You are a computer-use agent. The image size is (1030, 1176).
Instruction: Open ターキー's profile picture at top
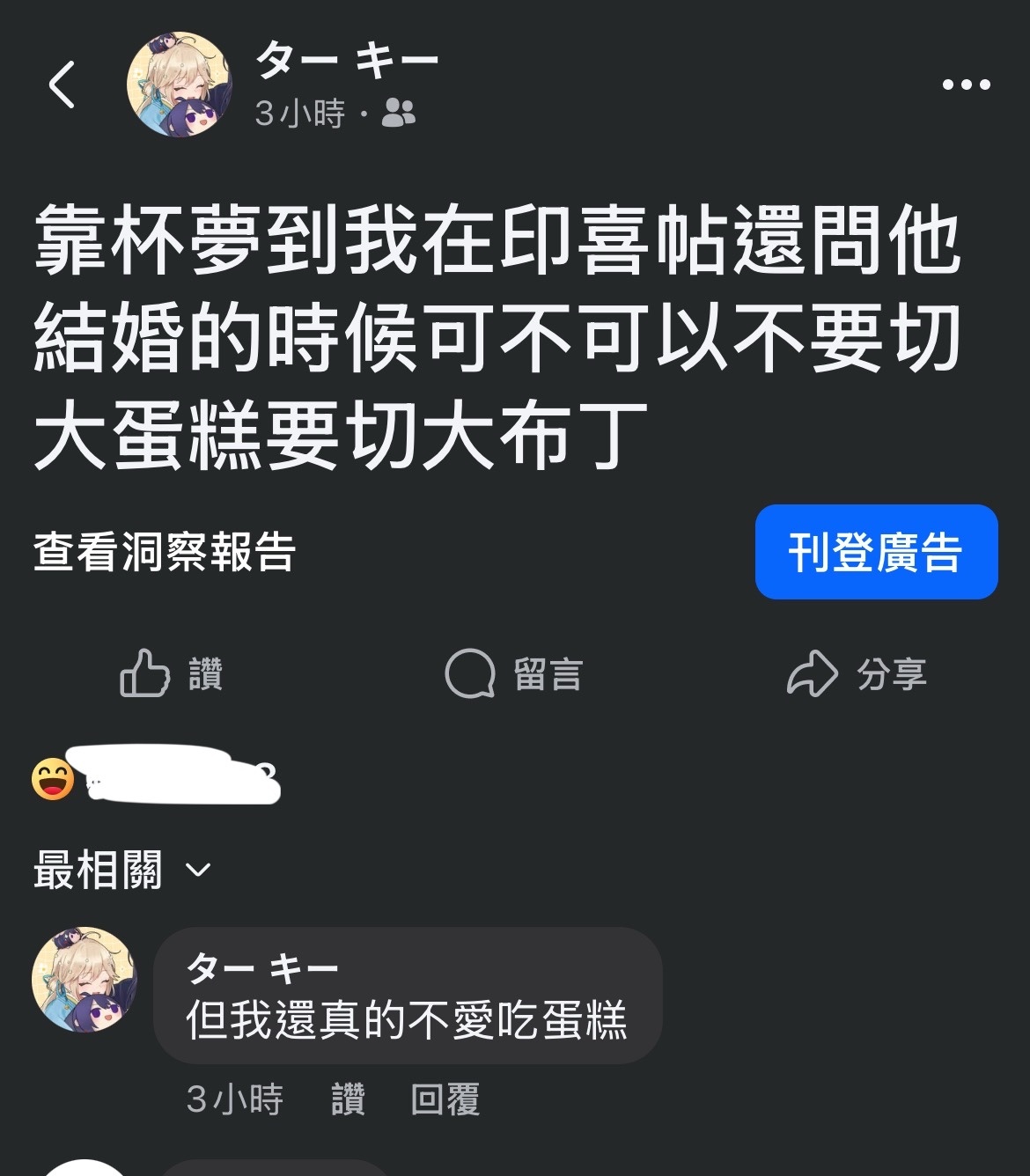[x=180, y=85]
